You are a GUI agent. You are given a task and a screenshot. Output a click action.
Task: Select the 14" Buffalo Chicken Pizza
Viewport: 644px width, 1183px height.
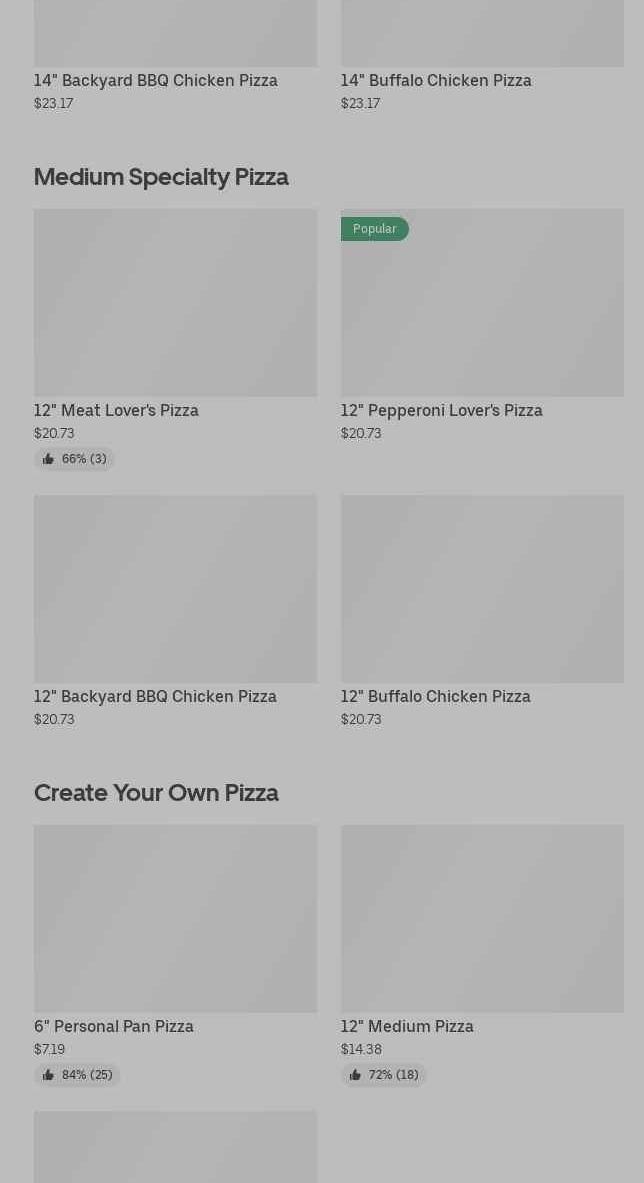[436, 80]
